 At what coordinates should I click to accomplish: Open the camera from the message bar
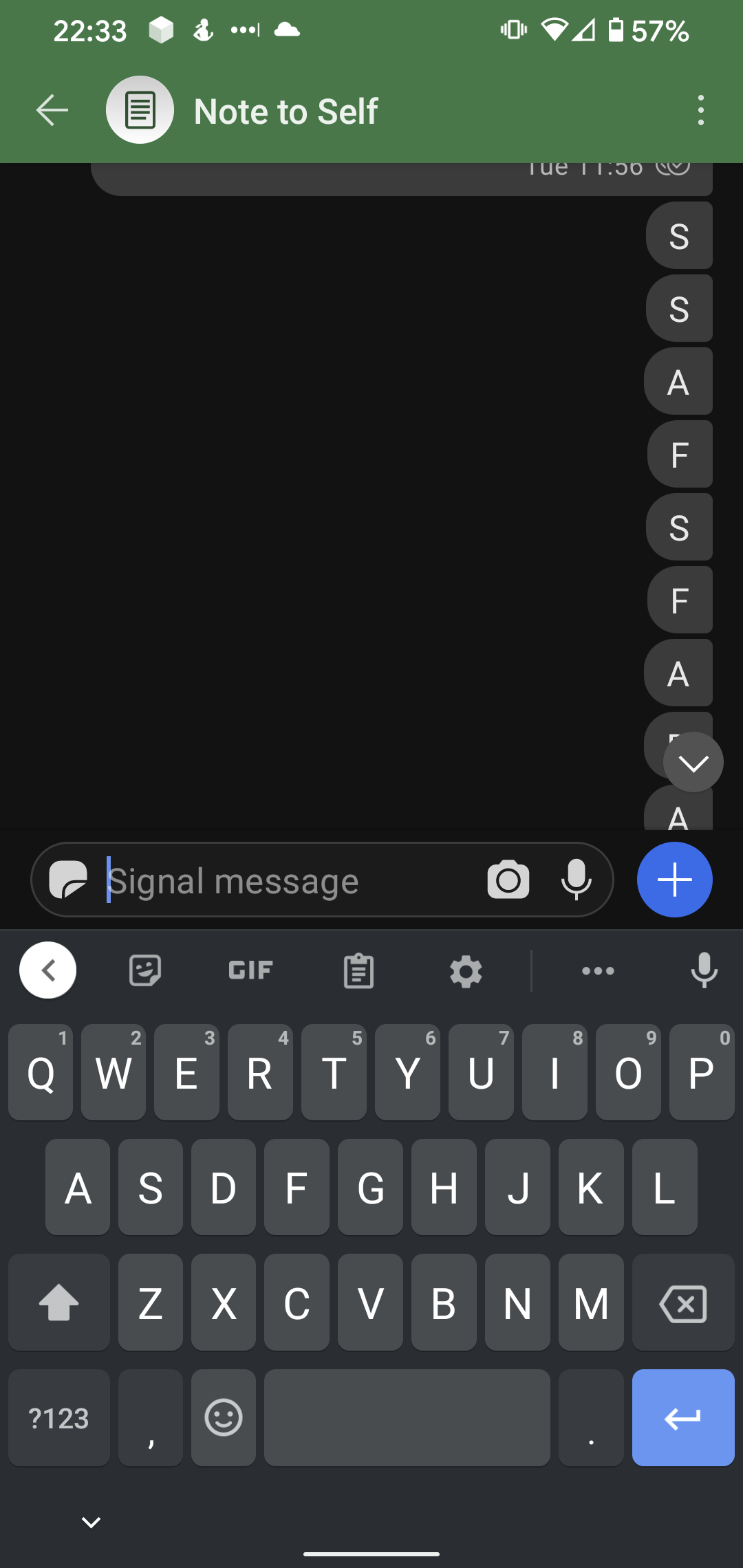(507, 880)
